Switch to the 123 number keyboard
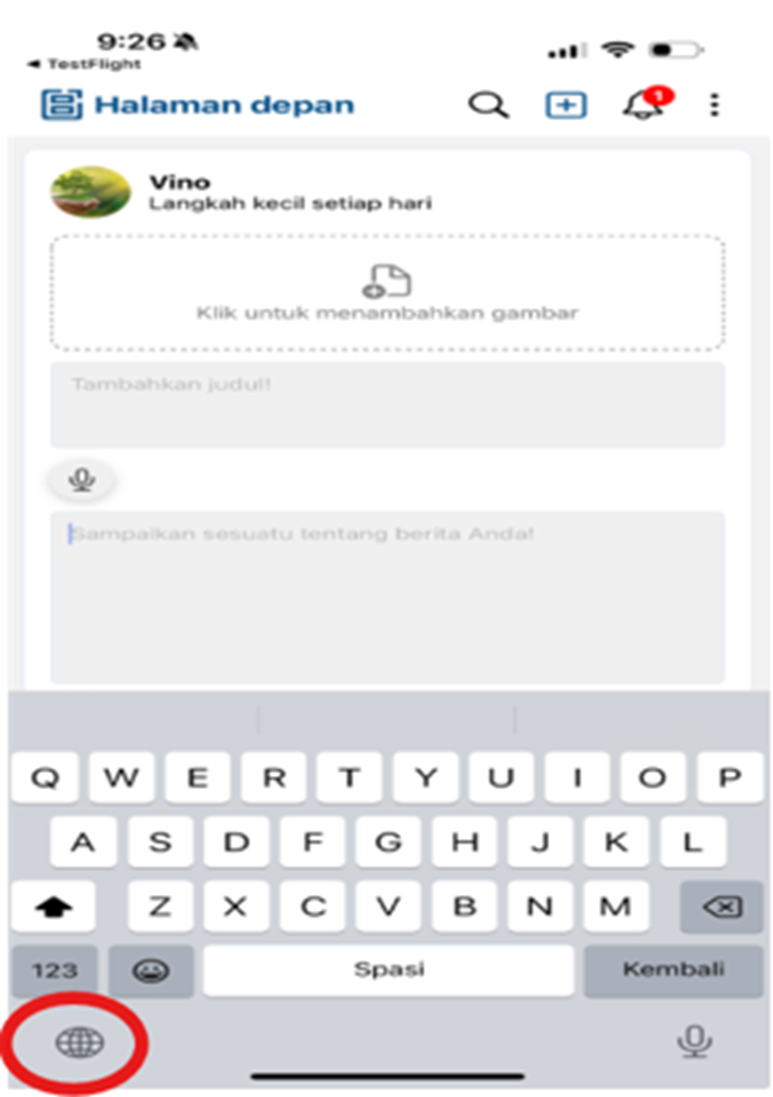The height and width of the screenshot is (1097, 773). tap(54, 970)
